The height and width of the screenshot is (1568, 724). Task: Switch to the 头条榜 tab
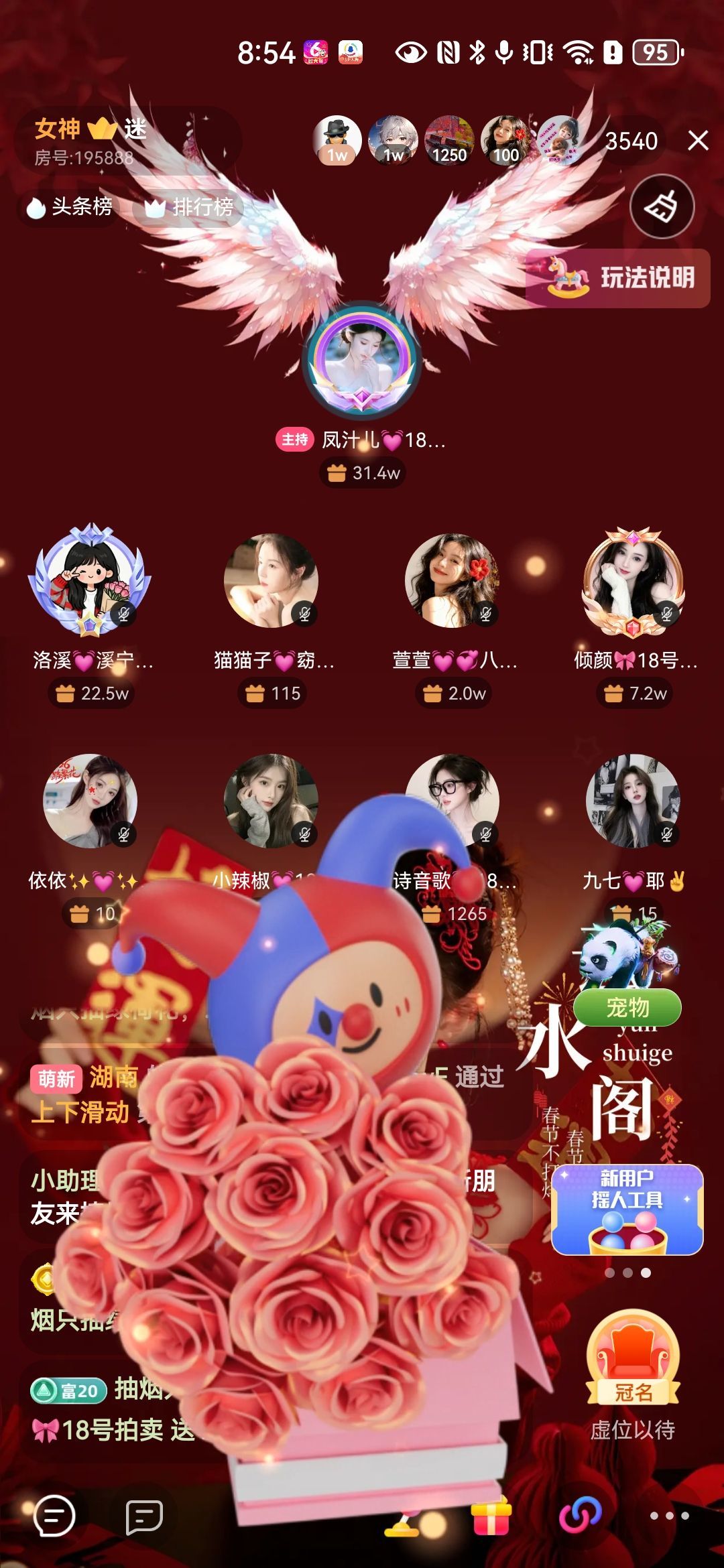[x=66, y=206]
